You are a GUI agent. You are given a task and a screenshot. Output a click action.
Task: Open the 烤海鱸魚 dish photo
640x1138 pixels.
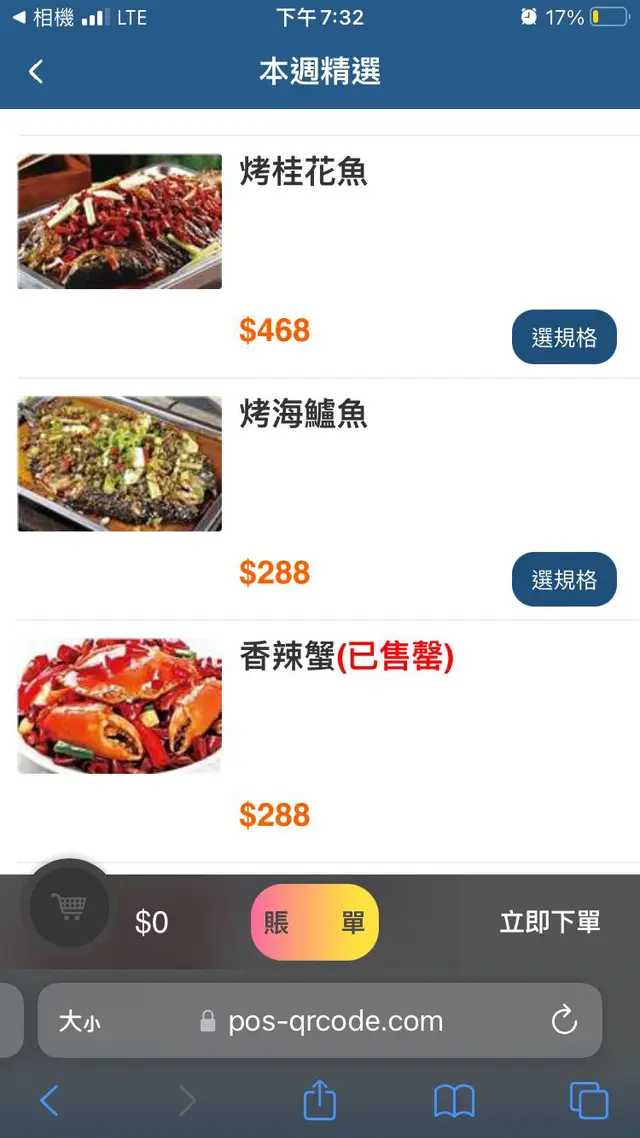(120, 464)
